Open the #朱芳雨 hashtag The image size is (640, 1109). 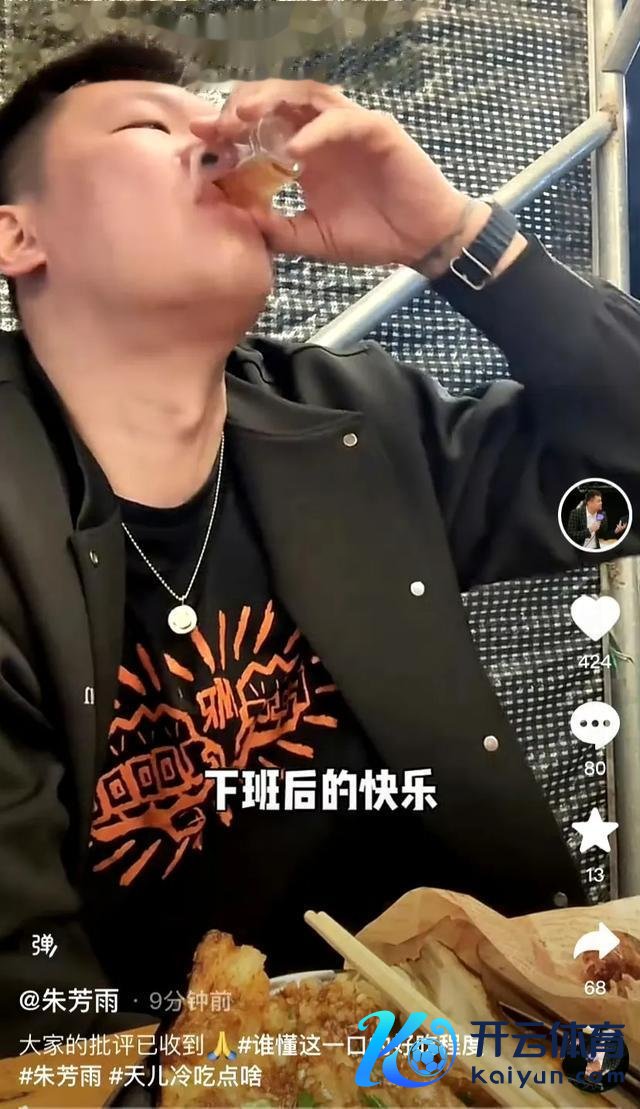click(60, 1077)
